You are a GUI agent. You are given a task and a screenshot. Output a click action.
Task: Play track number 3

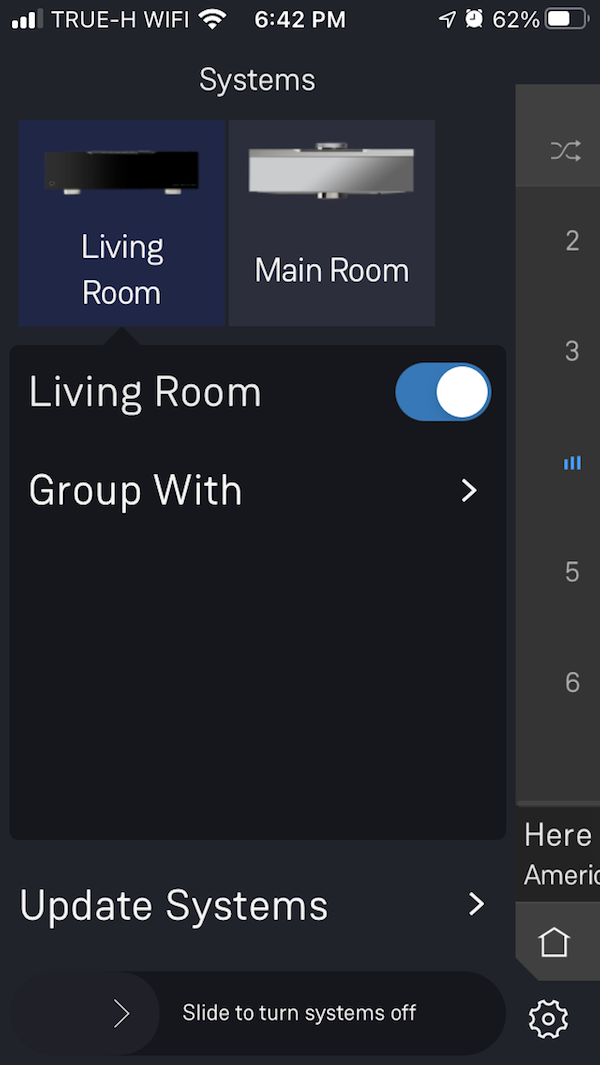click(x=572, y=352)
